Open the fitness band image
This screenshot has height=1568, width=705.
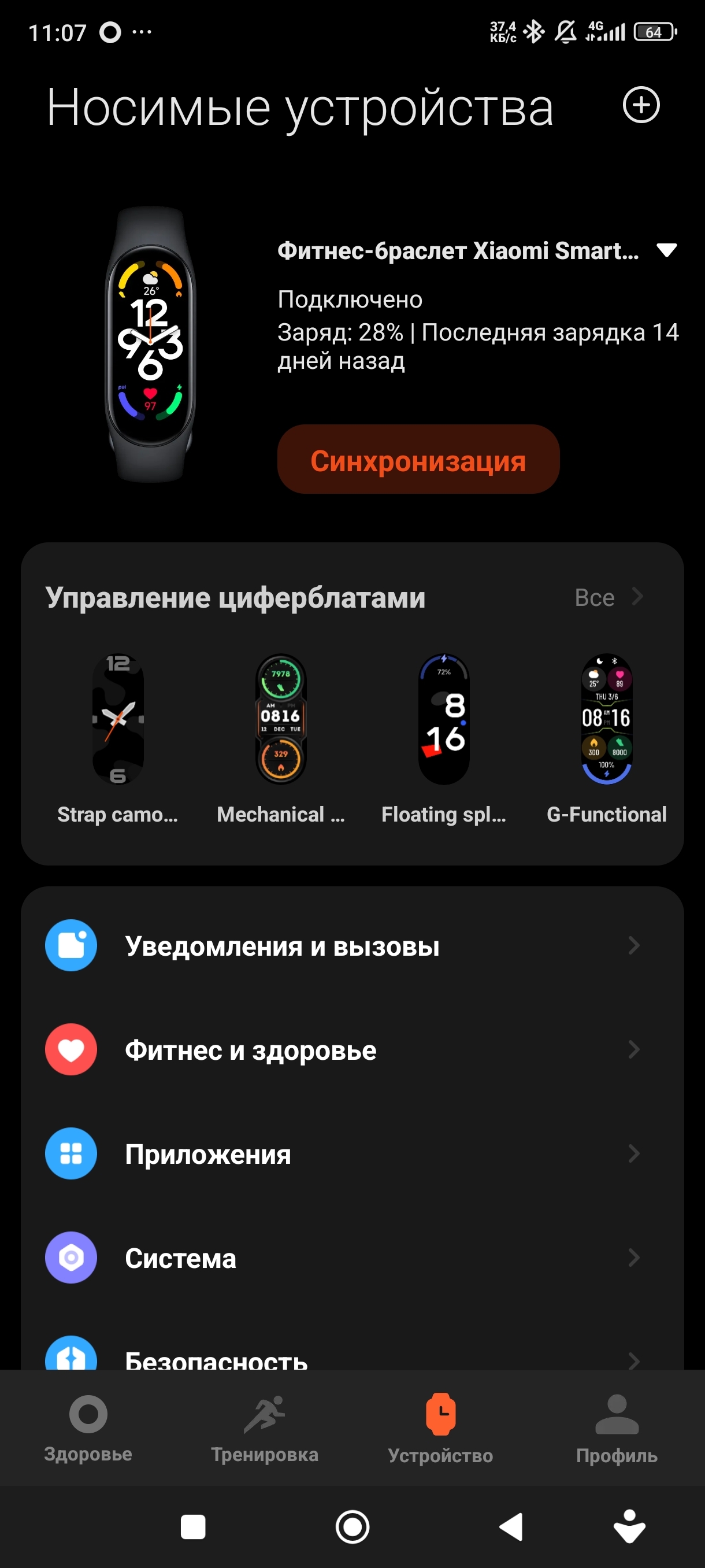point(150,345)
